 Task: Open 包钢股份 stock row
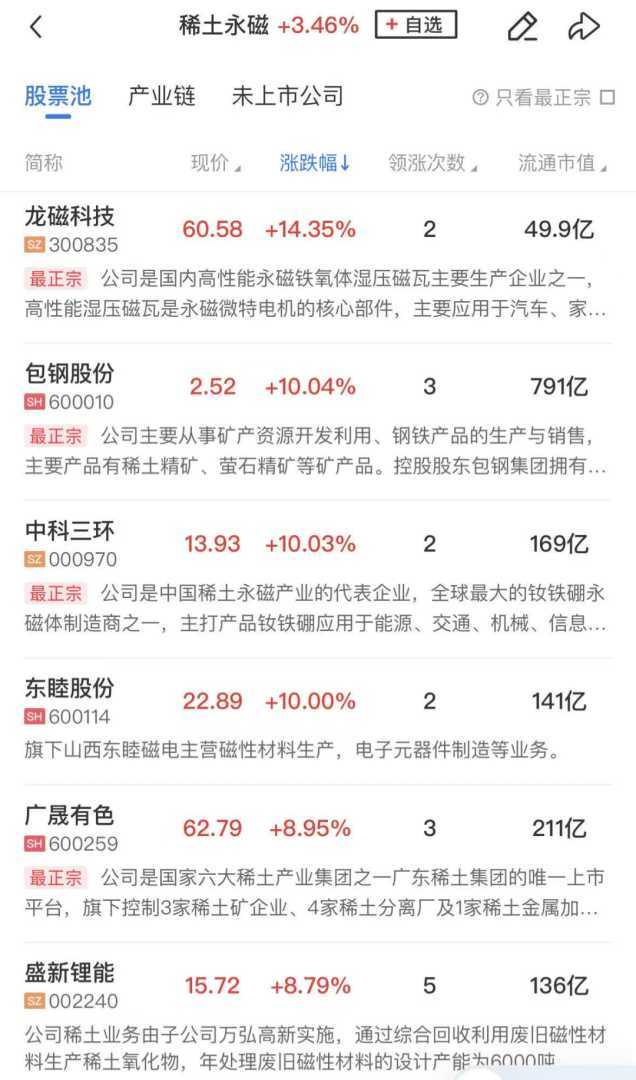coord(70,374)
